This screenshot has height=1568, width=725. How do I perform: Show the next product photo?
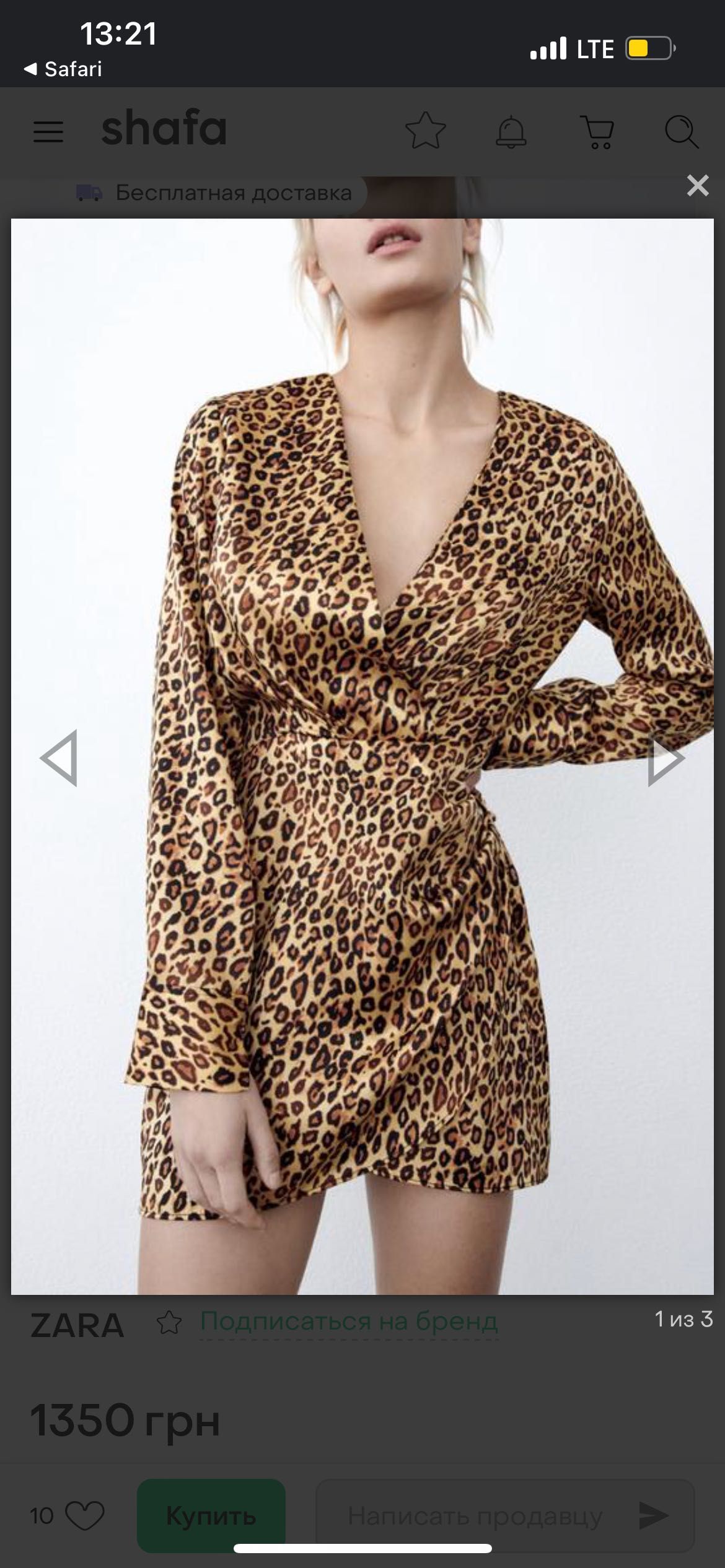tap(666, 758)
